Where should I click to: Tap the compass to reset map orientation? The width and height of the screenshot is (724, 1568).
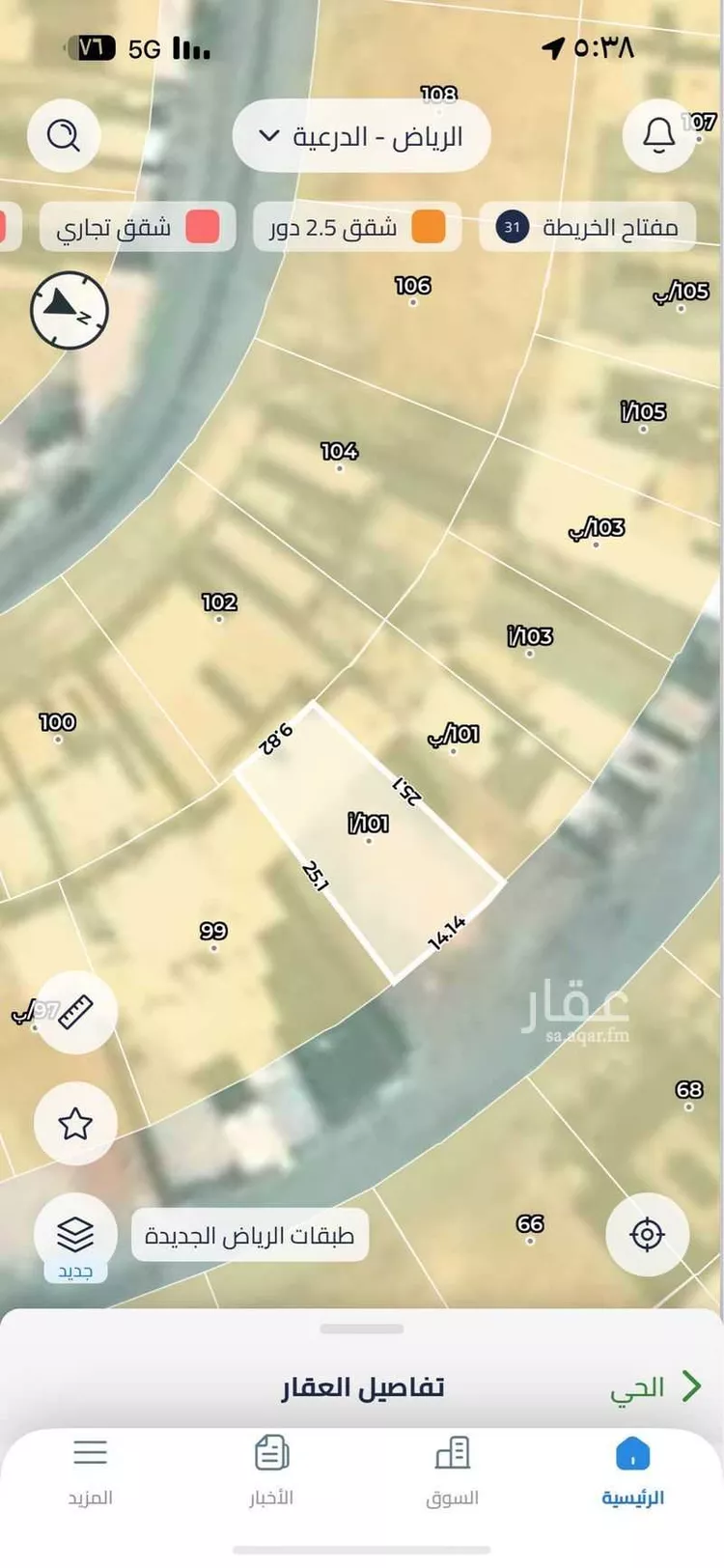70,310
